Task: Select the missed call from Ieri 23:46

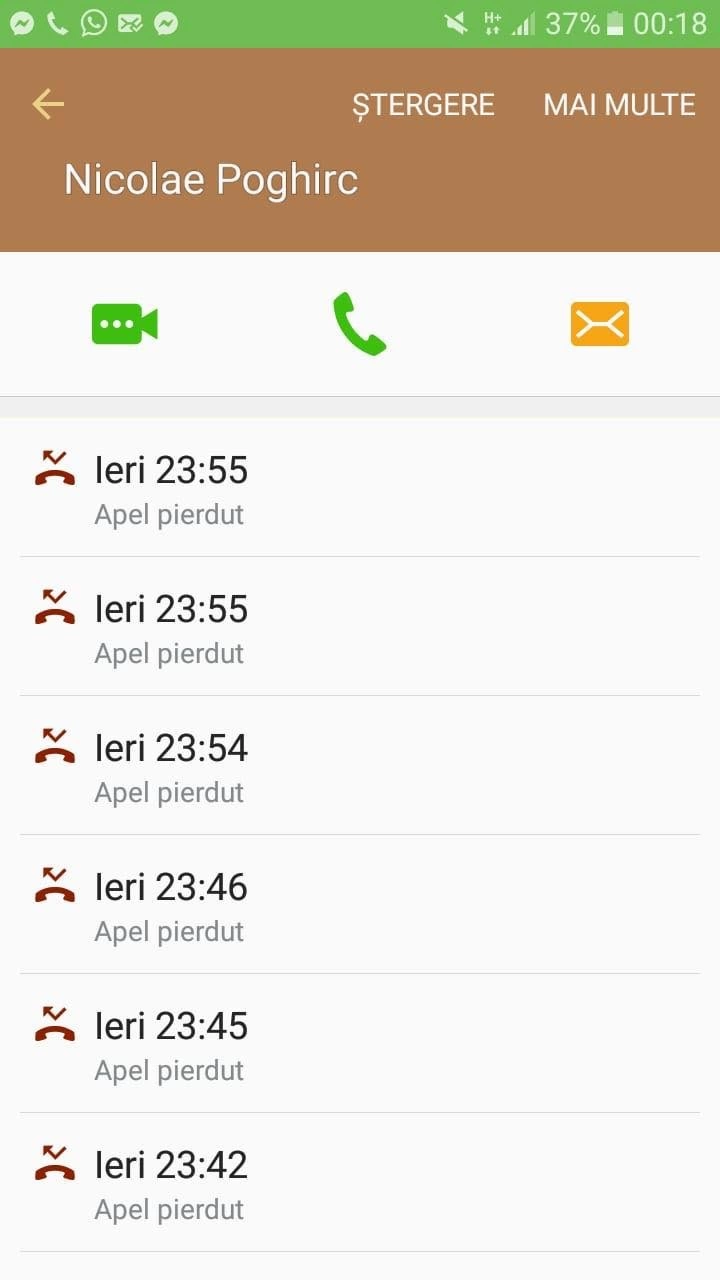Action: coord(360,904)
